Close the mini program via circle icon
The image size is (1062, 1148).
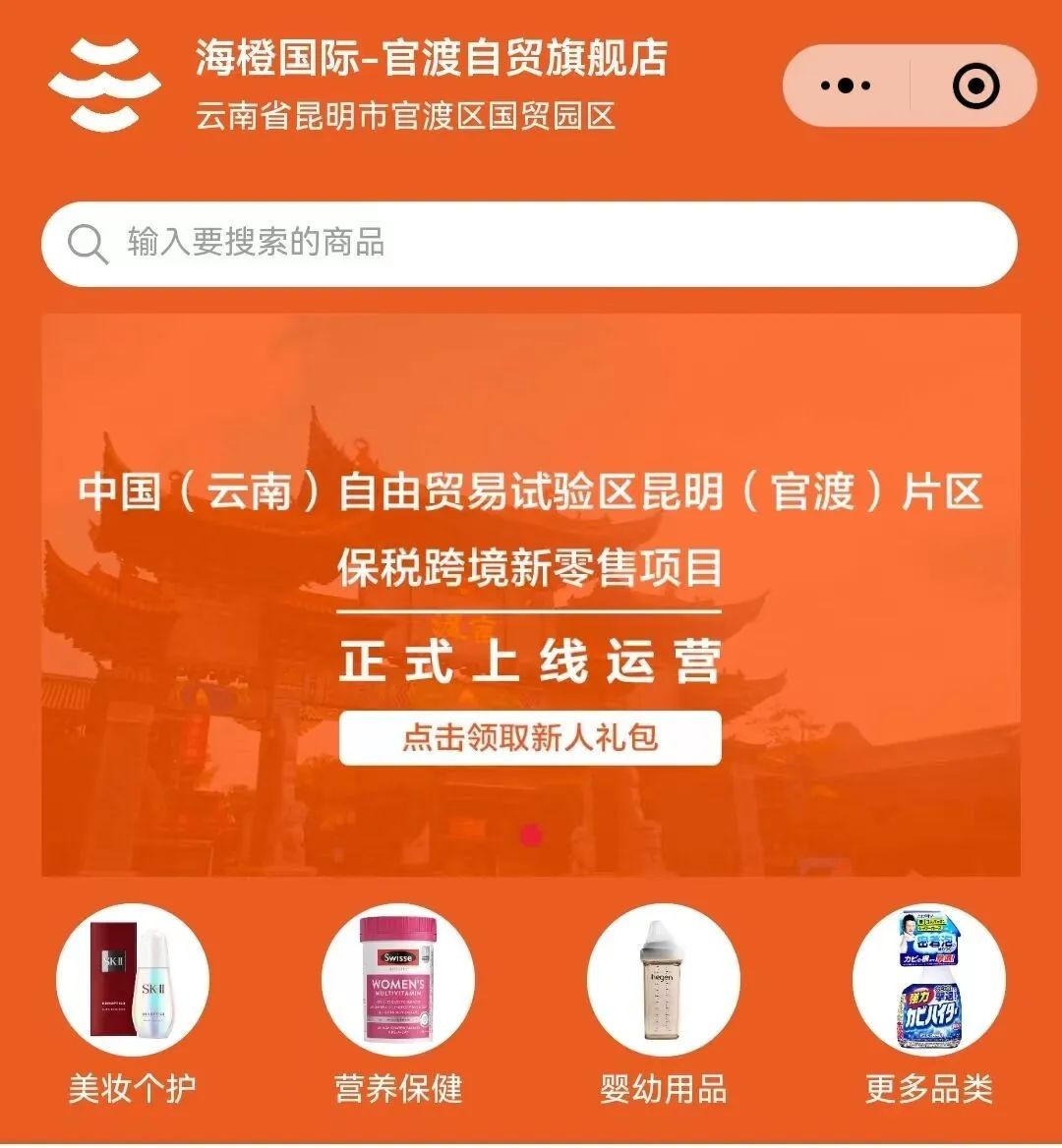pyautogui.click(x=975, y=86)
